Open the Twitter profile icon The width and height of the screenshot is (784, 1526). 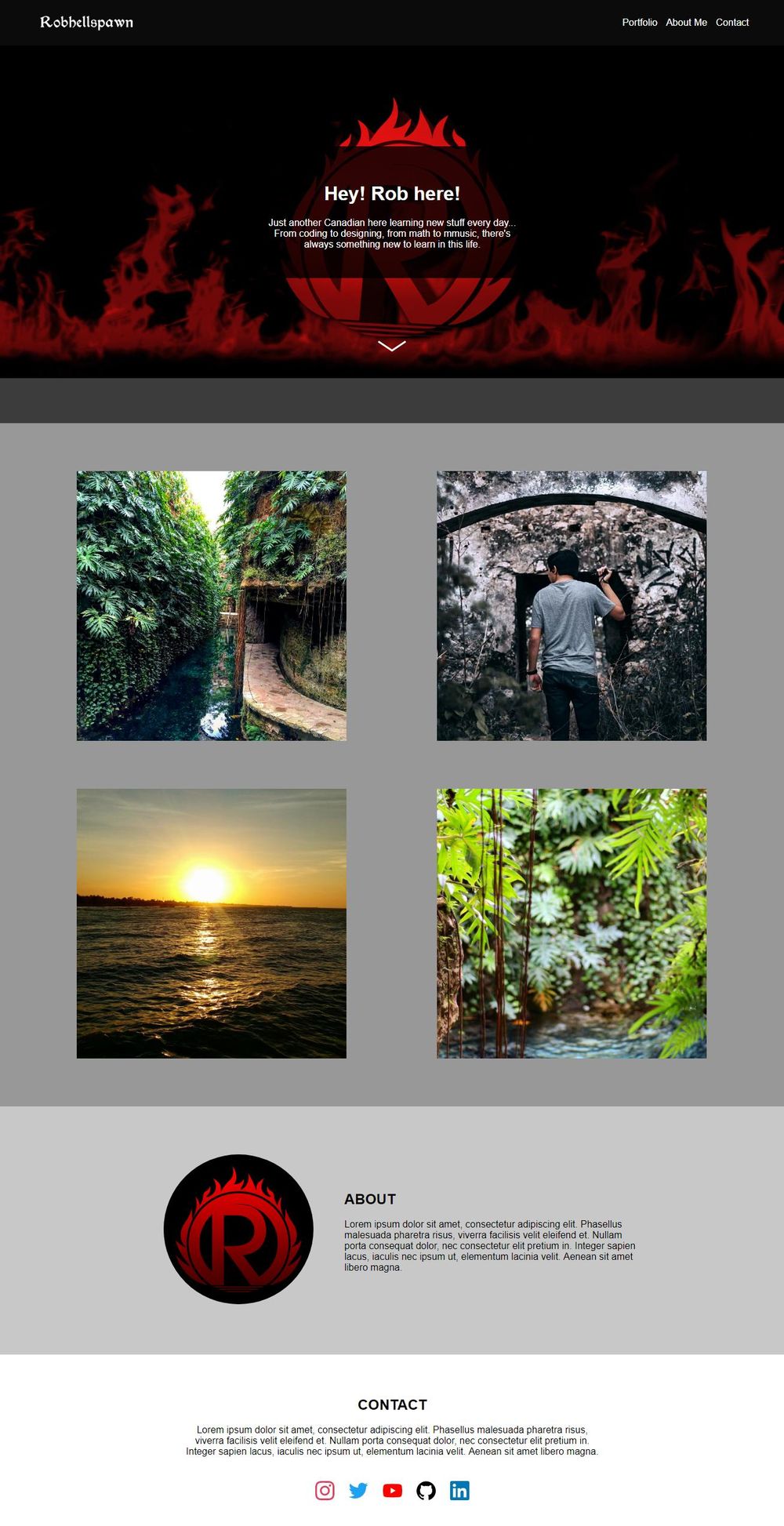tap(358, 1490)
